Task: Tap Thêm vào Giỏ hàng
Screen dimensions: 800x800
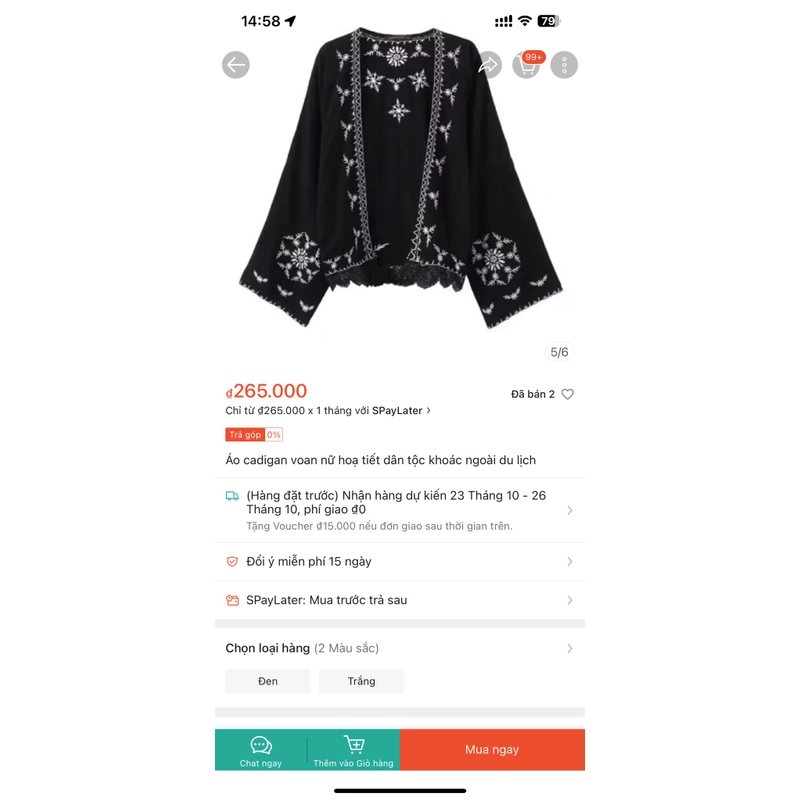Action: click(x=353, y=750)
